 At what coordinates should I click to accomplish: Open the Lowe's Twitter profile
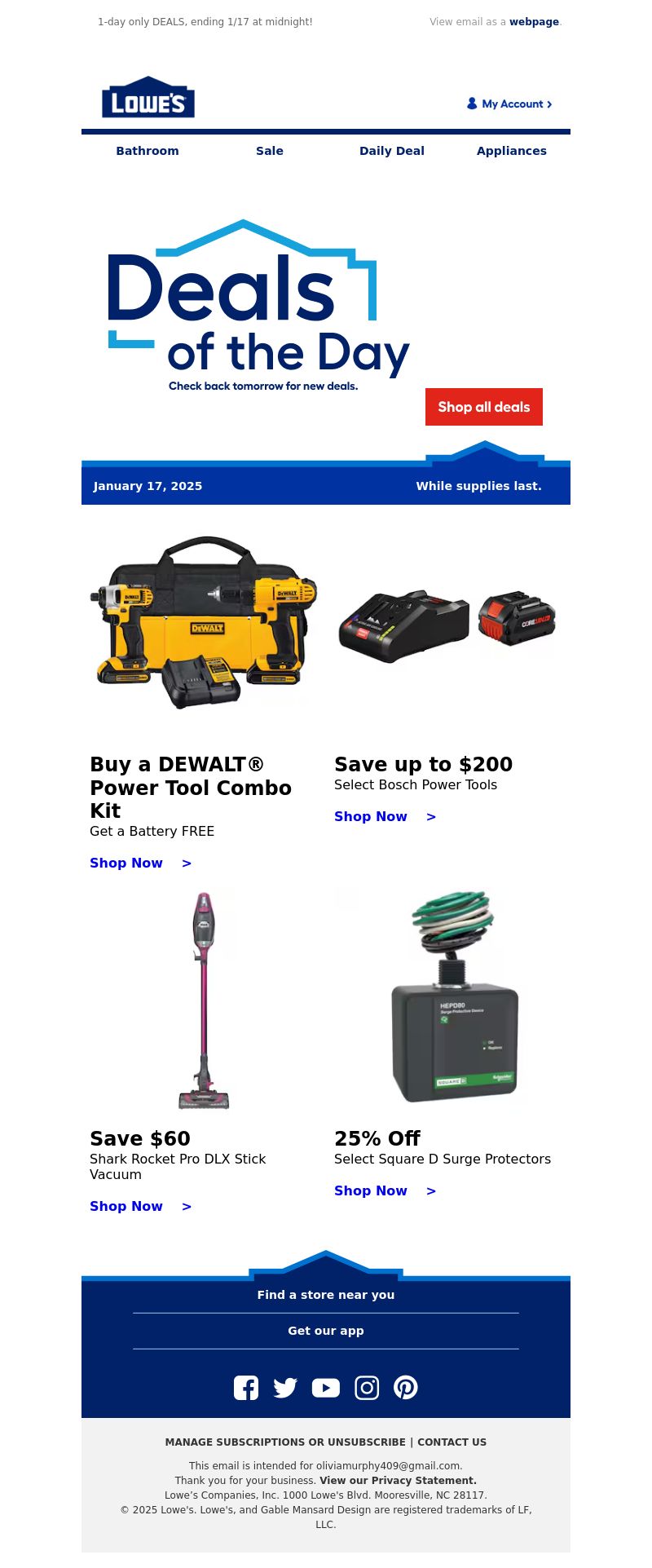(285, 1388)
